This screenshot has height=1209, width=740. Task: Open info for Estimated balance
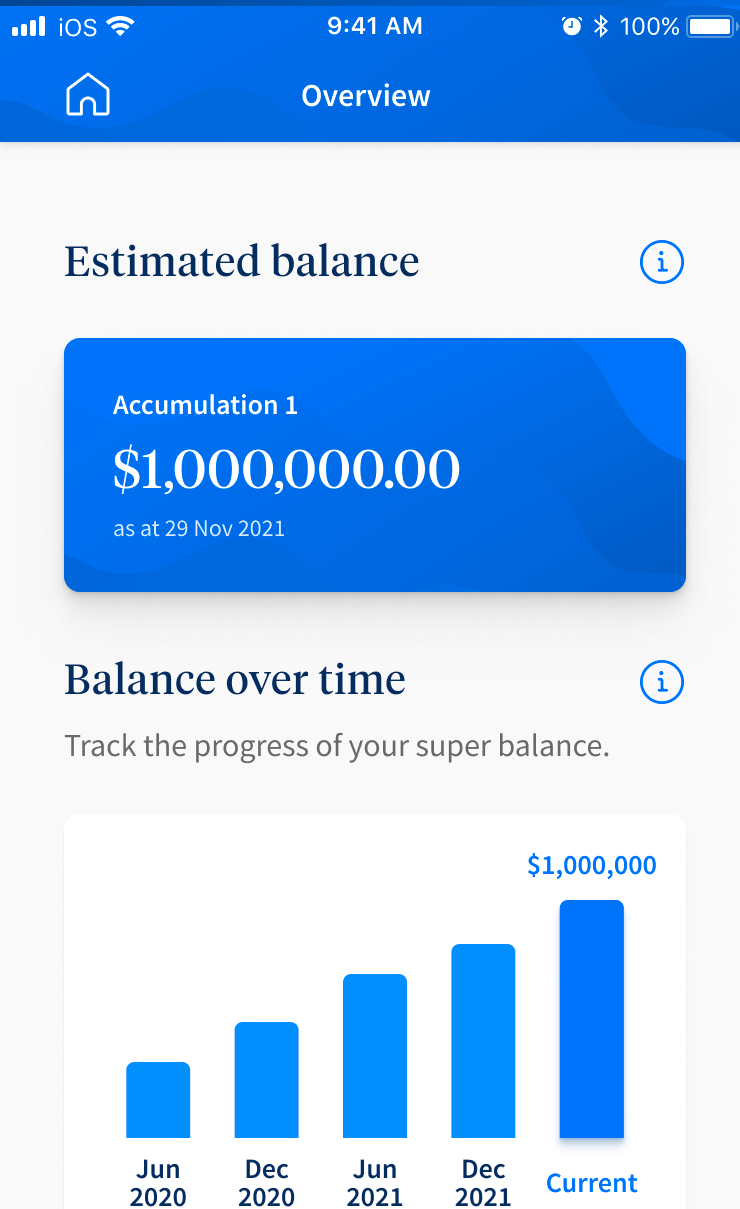coord(661,263)
